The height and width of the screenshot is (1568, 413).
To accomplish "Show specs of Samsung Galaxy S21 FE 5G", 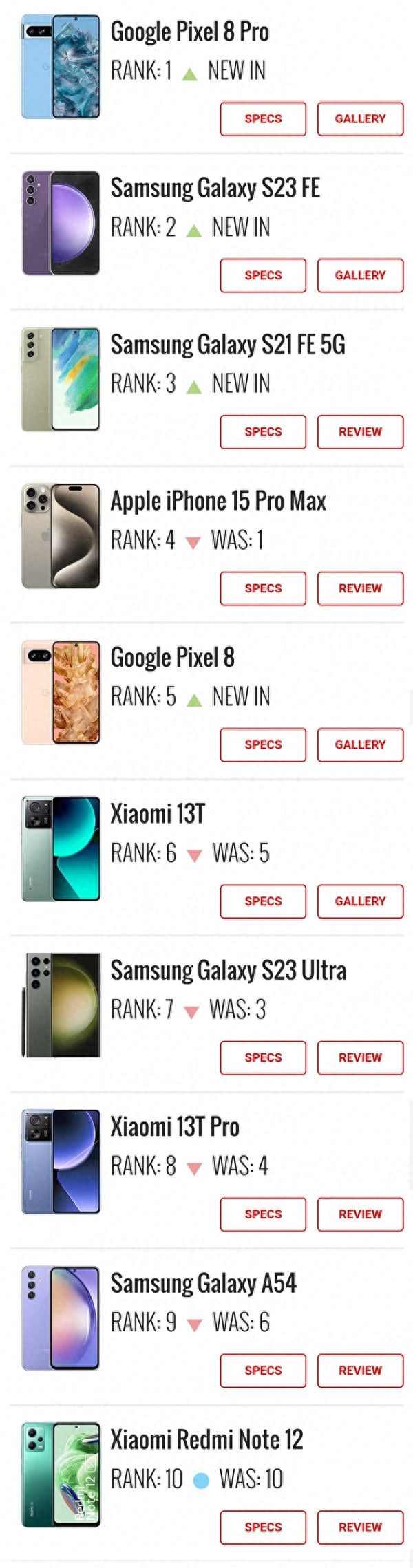I will pos(263,432).
